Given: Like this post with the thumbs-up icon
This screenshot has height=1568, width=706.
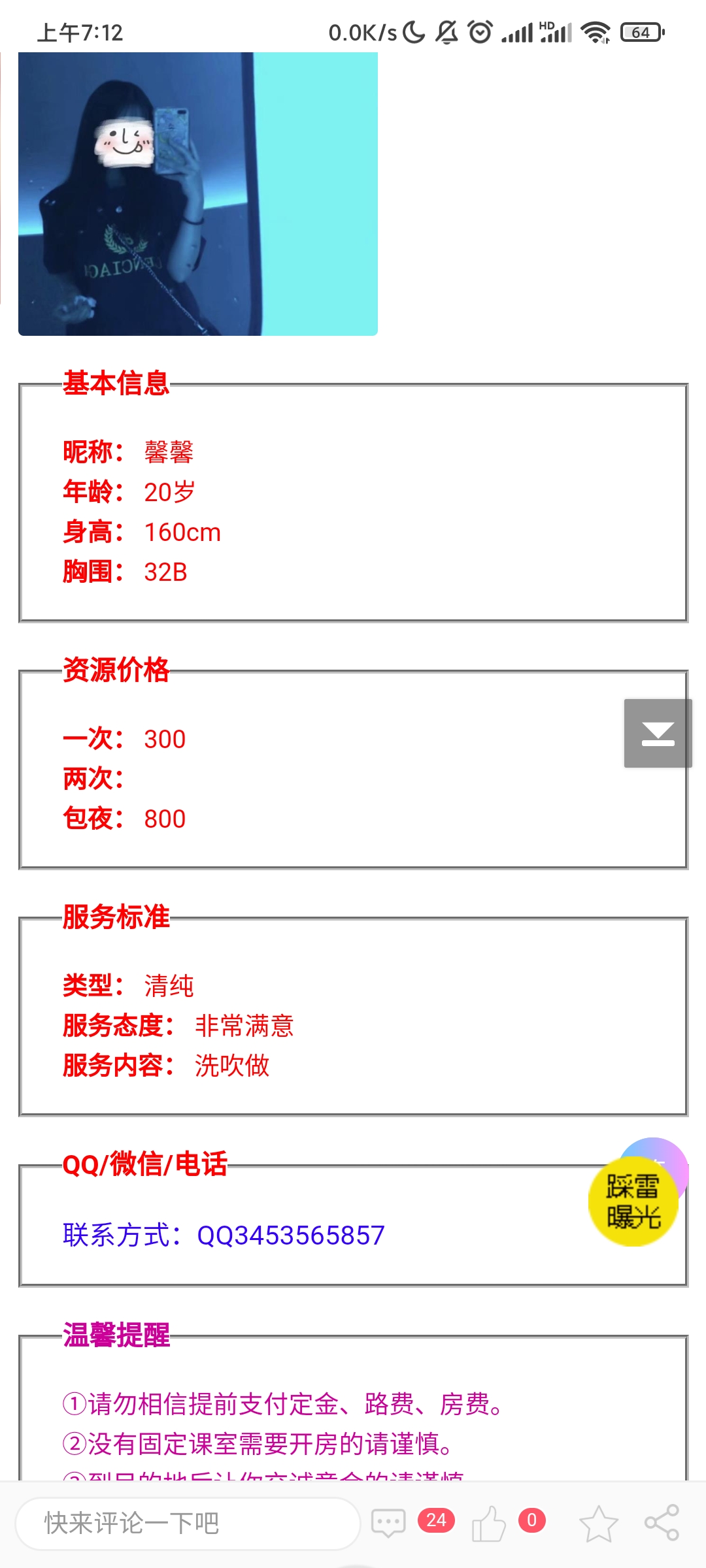Looking at the screenshot, I should coord(489,1524).
